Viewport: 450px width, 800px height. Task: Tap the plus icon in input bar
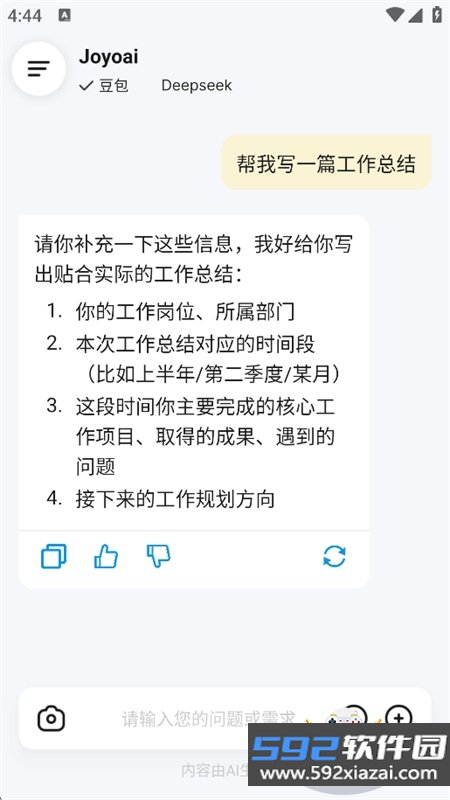398,716
